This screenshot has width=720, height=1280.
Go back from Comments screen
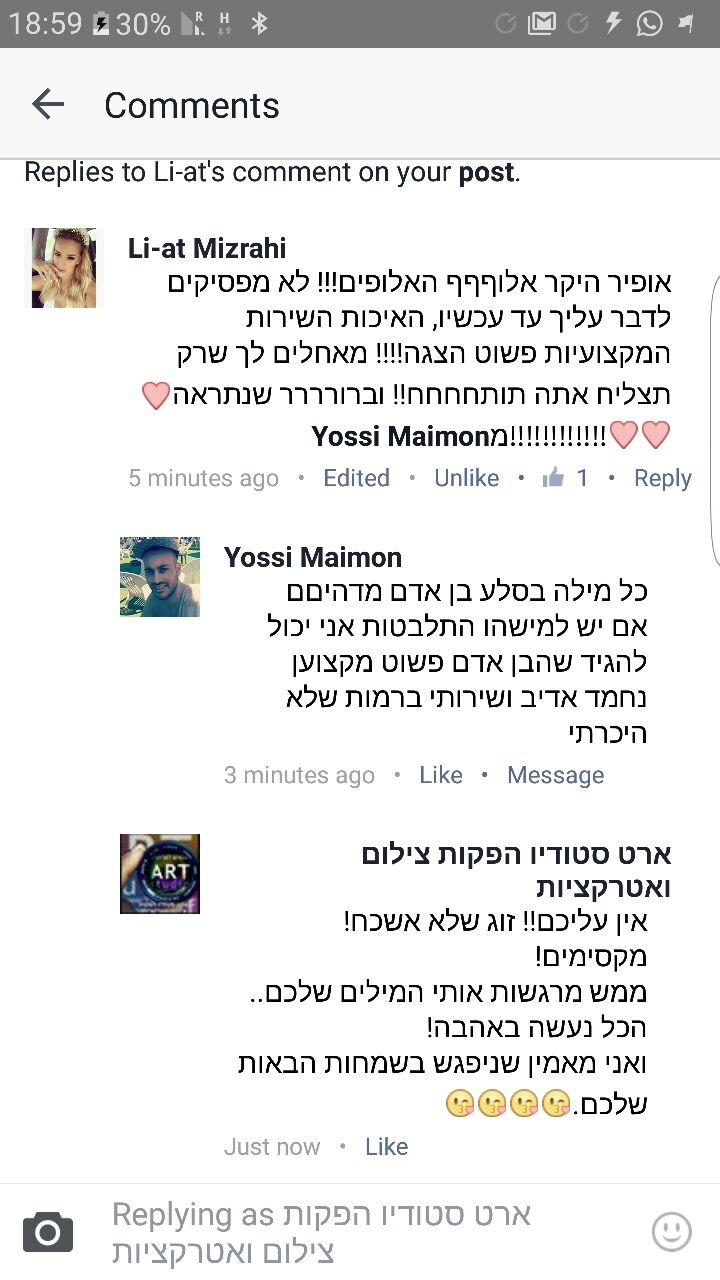(x=47, y=104)
